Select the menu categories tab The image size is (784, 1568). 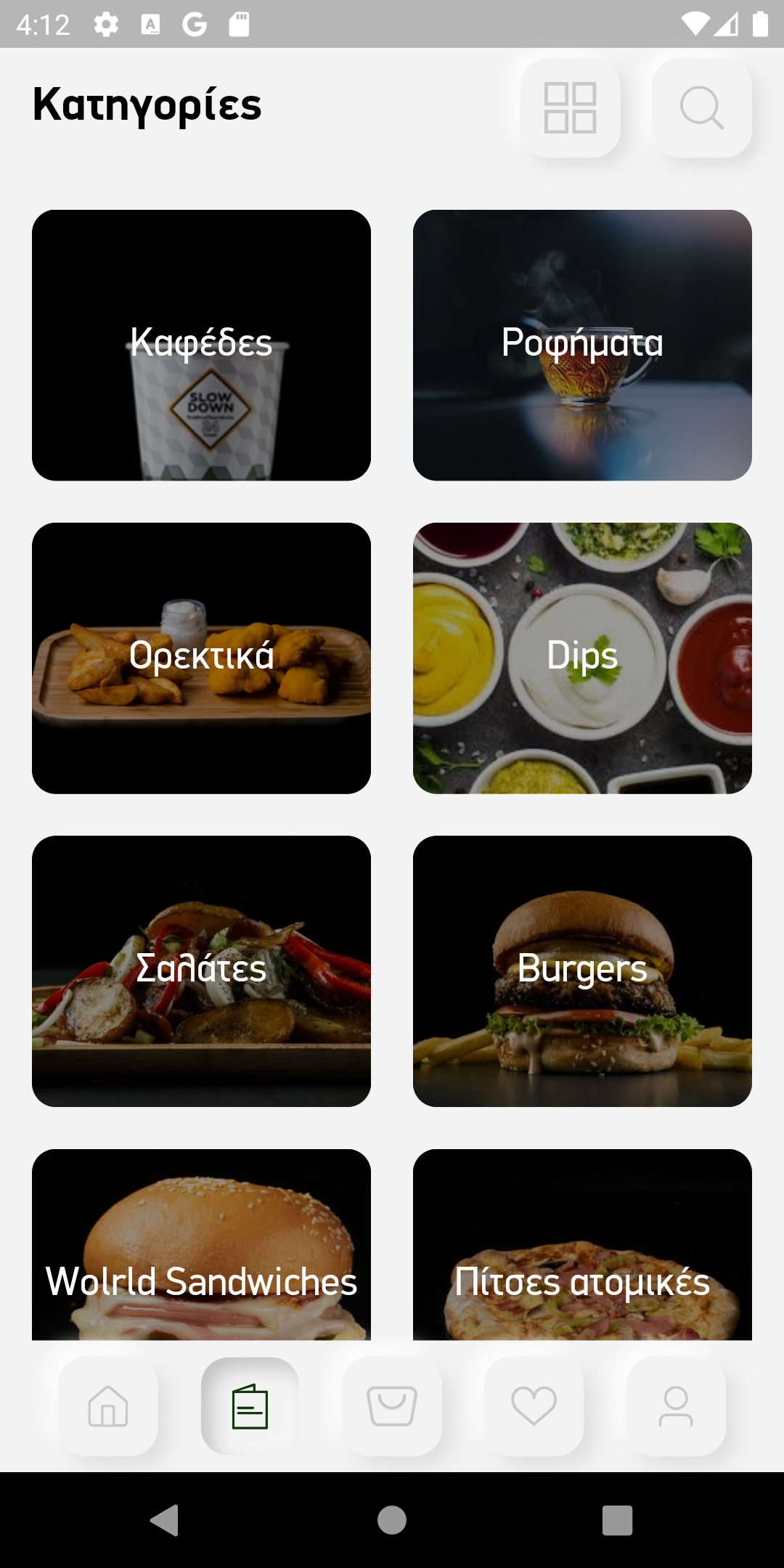click(x=250, y=1406)
